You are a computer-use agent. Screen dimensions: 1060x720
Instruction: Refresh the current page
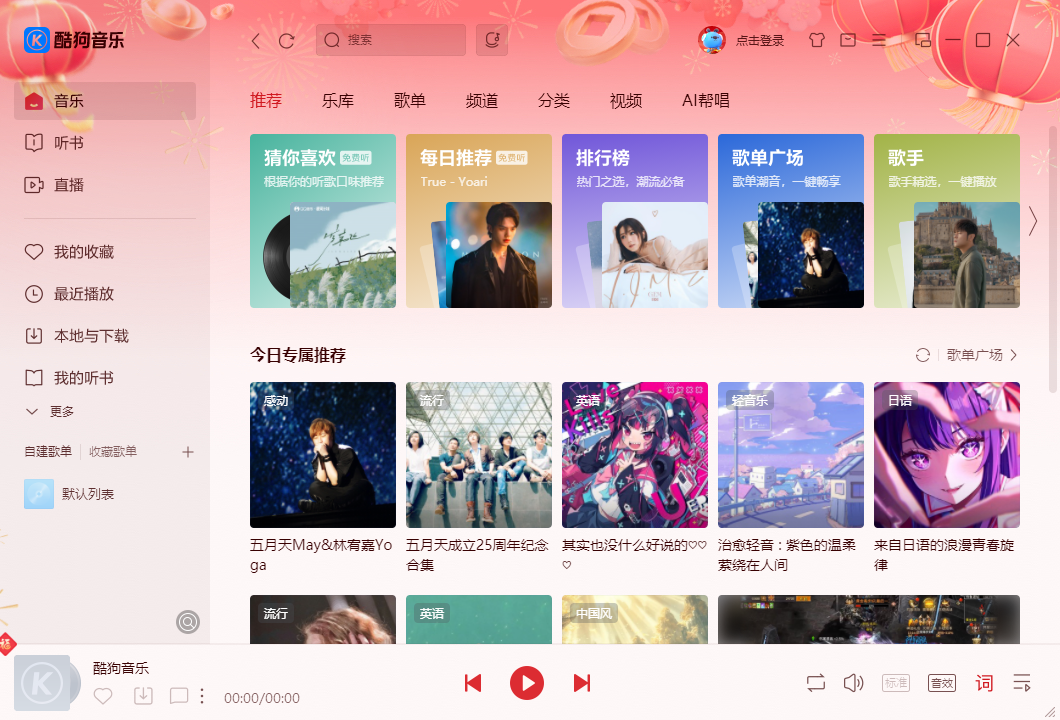[287, 41]
